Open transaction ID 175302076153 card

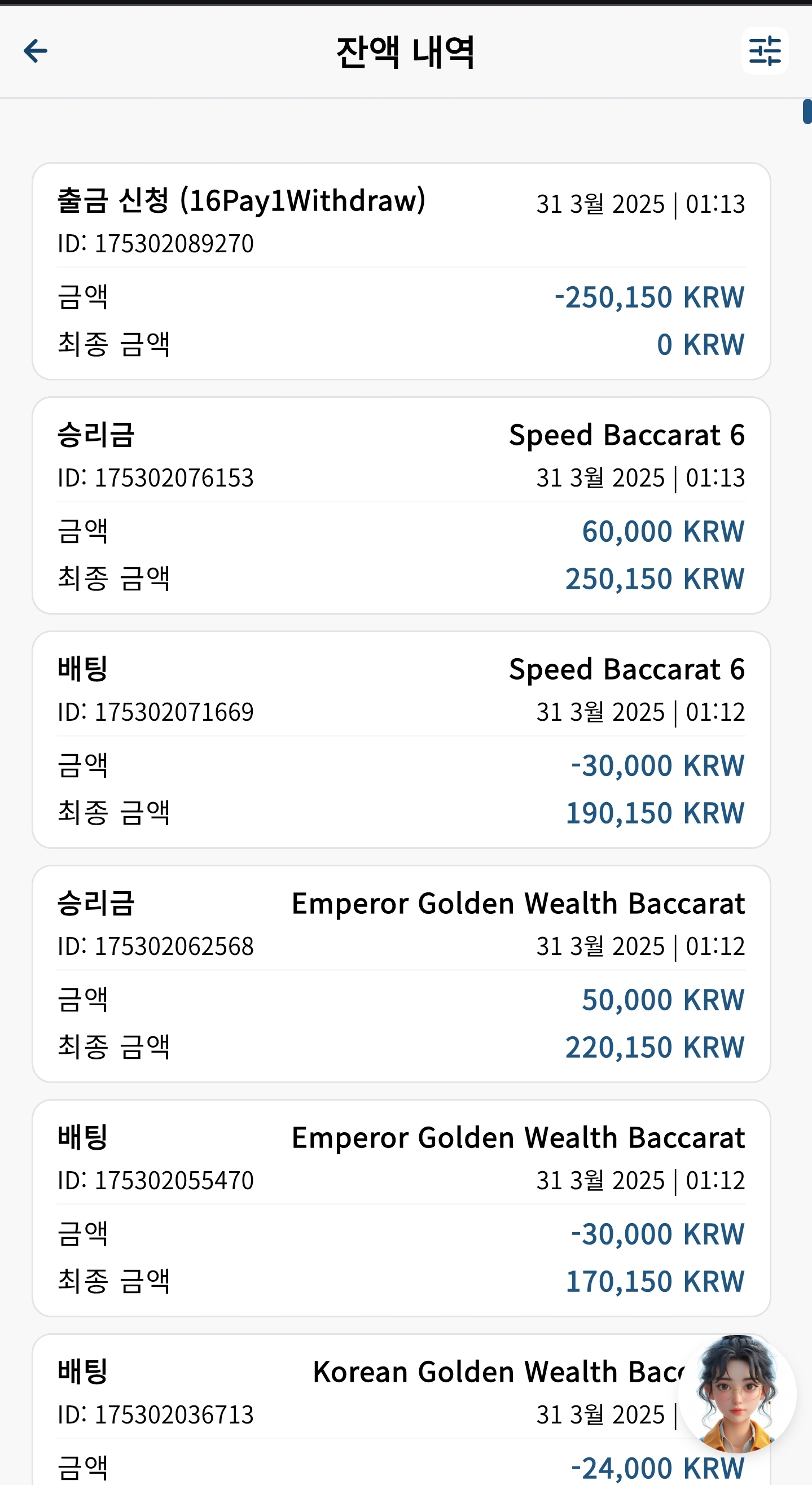[x=401, y=506]
